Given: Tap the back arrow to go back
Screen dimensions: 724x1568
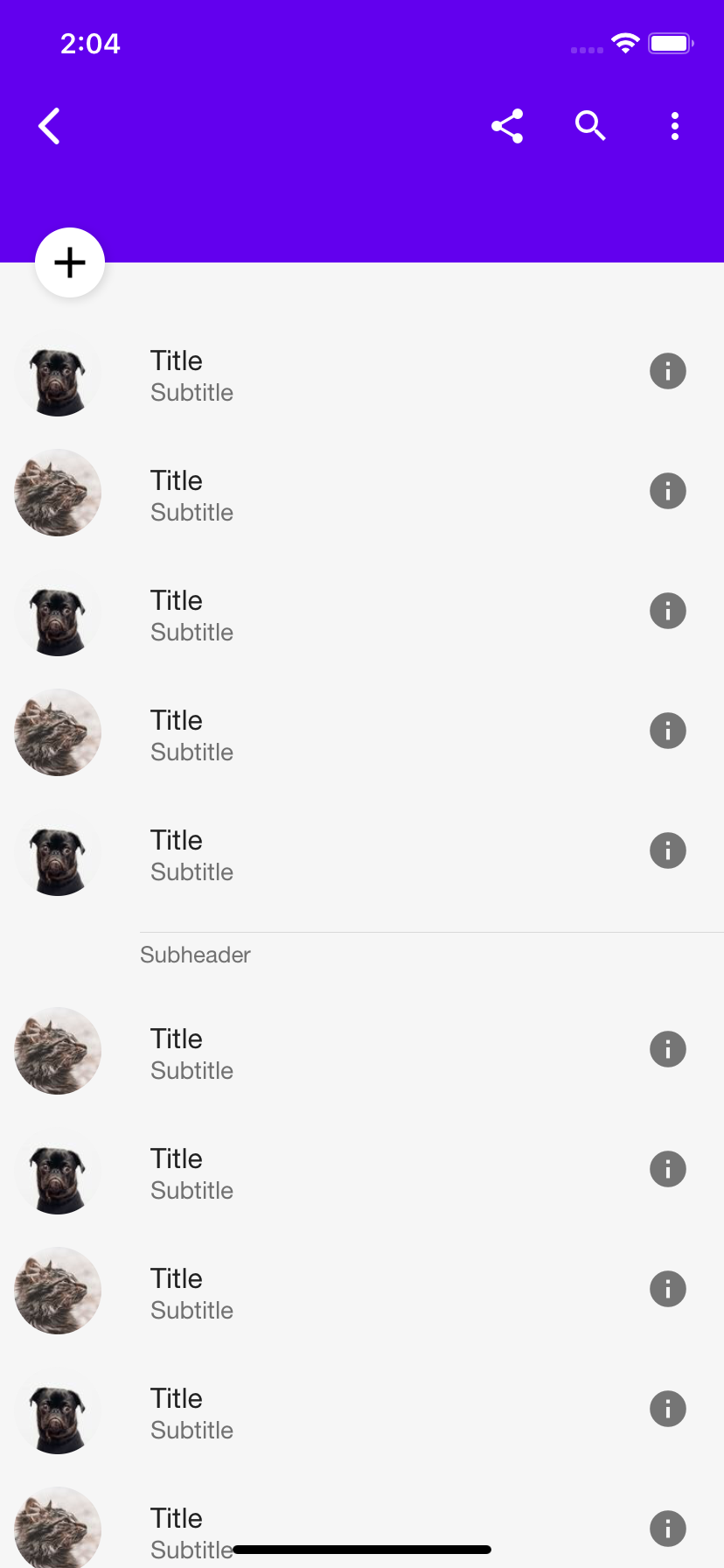Looking at the screenshot, I should coord(49,125).
